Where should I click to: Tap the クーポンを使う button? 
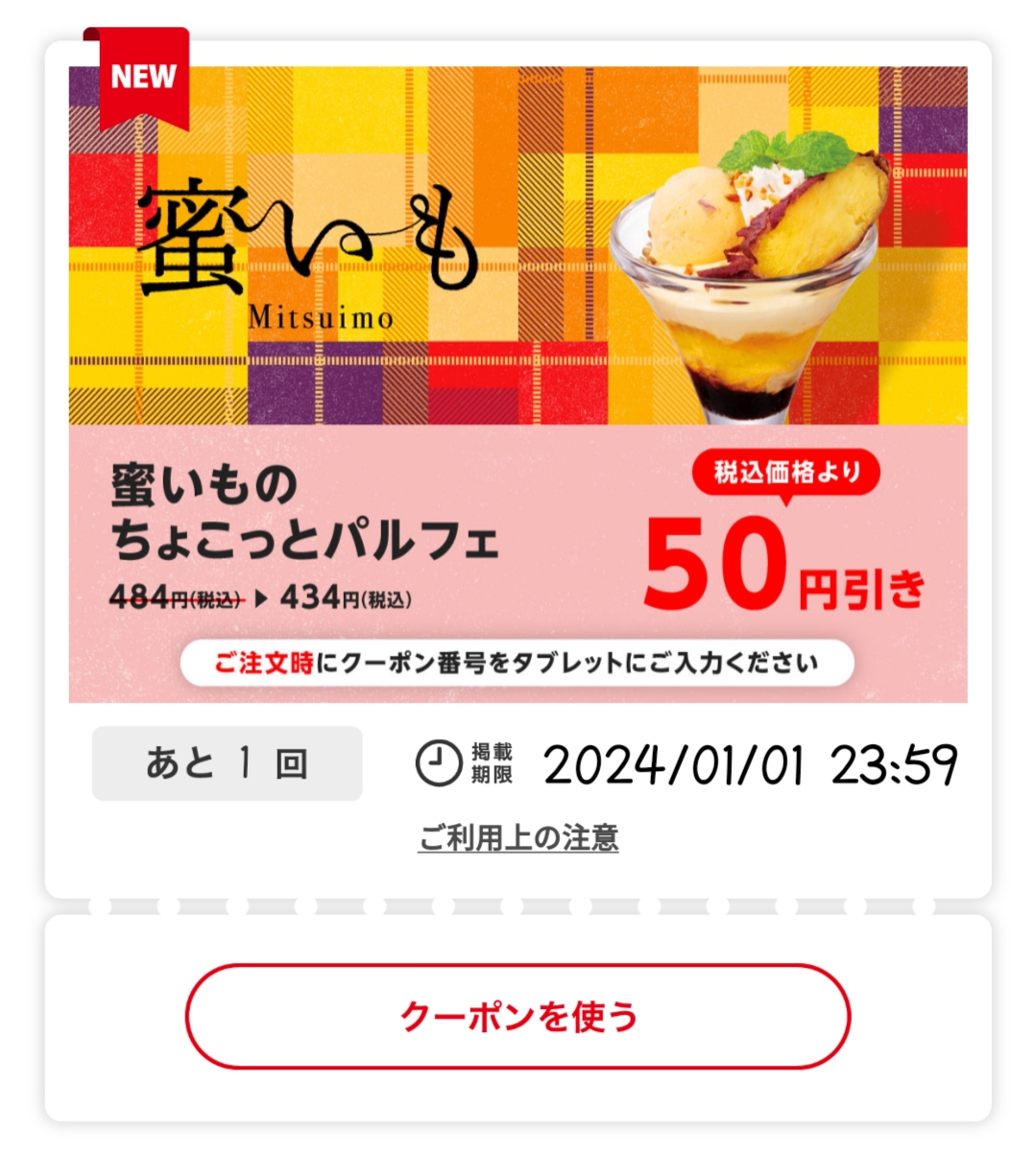[x=518, y=1016]
